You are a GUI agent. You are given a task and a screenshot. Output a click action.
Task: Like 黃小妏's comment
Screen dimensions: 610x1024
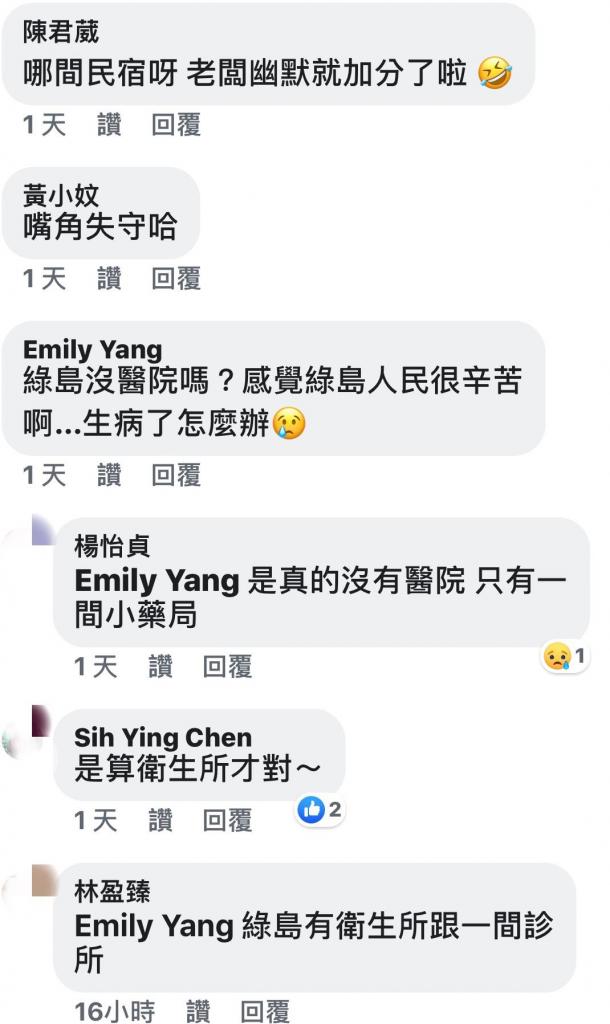coord(109,279)
